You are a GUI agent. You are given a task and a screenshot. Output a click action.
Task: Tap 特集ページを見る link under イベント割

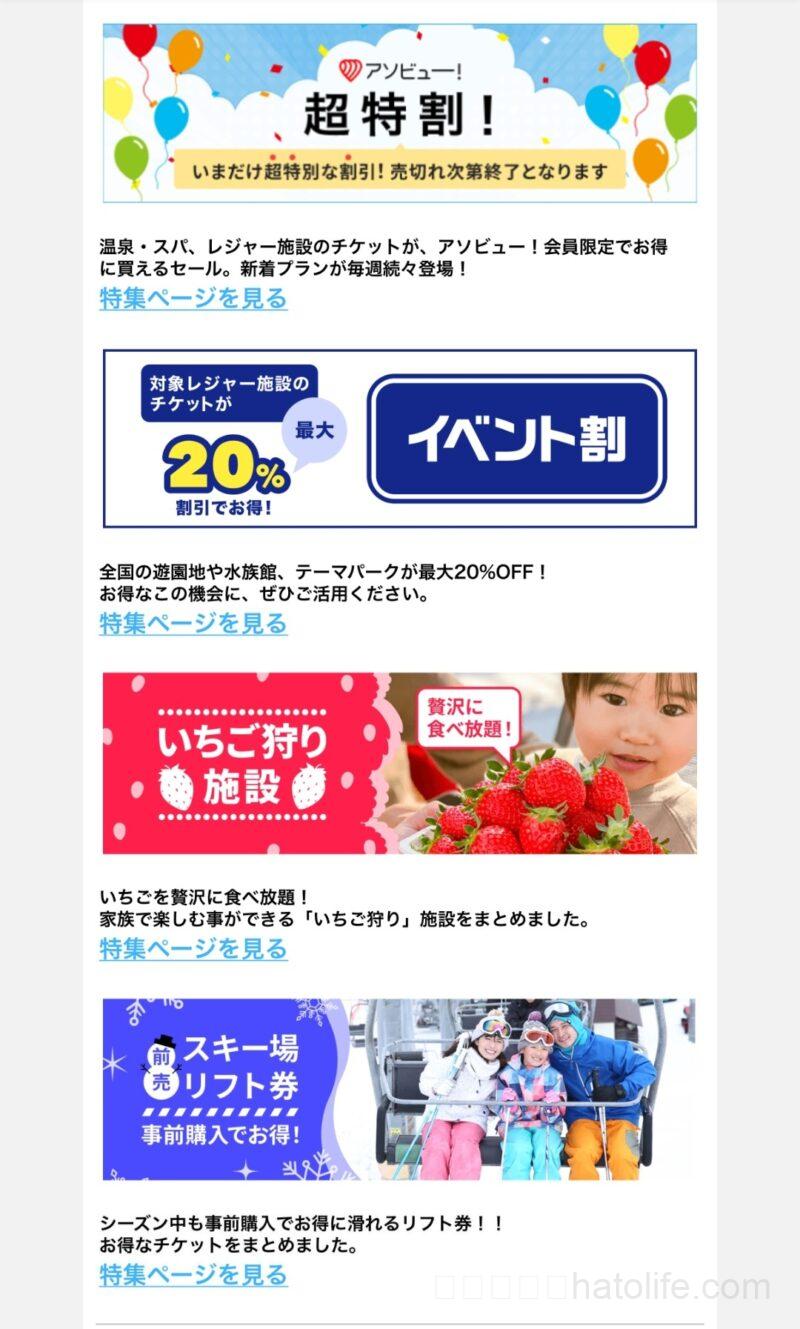click(x=193, y=623)
